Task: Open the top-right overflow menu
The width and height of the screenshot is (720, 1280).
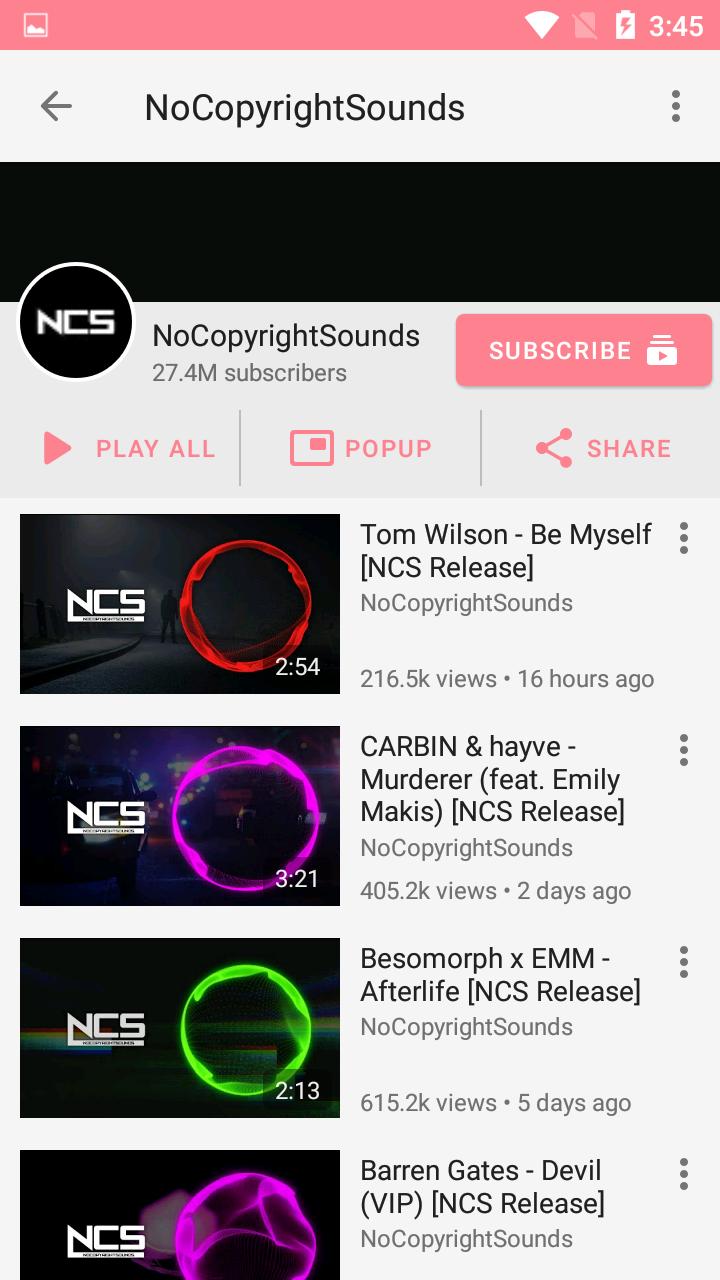Action: 676,106
